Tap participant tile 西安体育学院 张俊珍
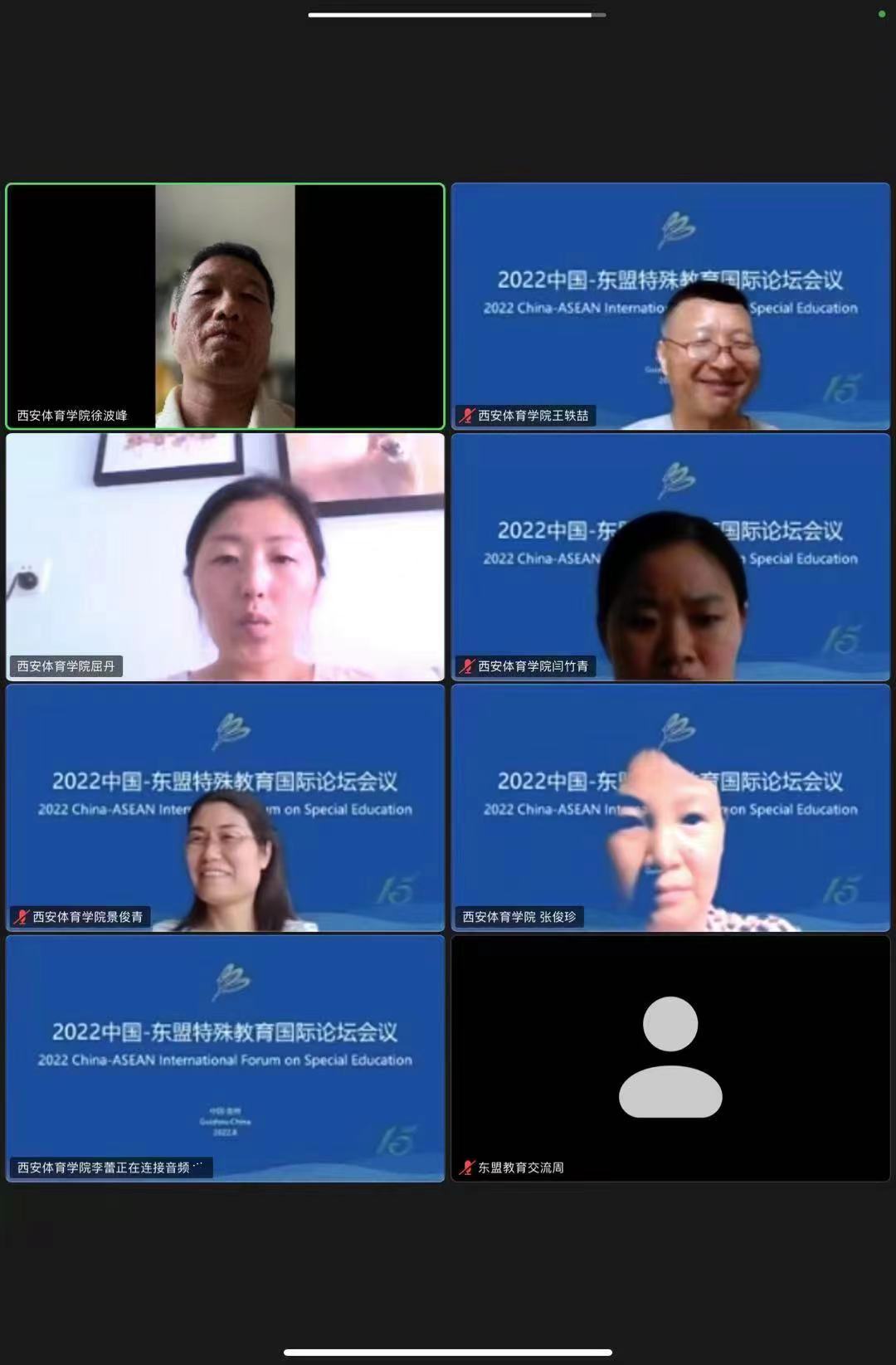 [x=670, y=807]
